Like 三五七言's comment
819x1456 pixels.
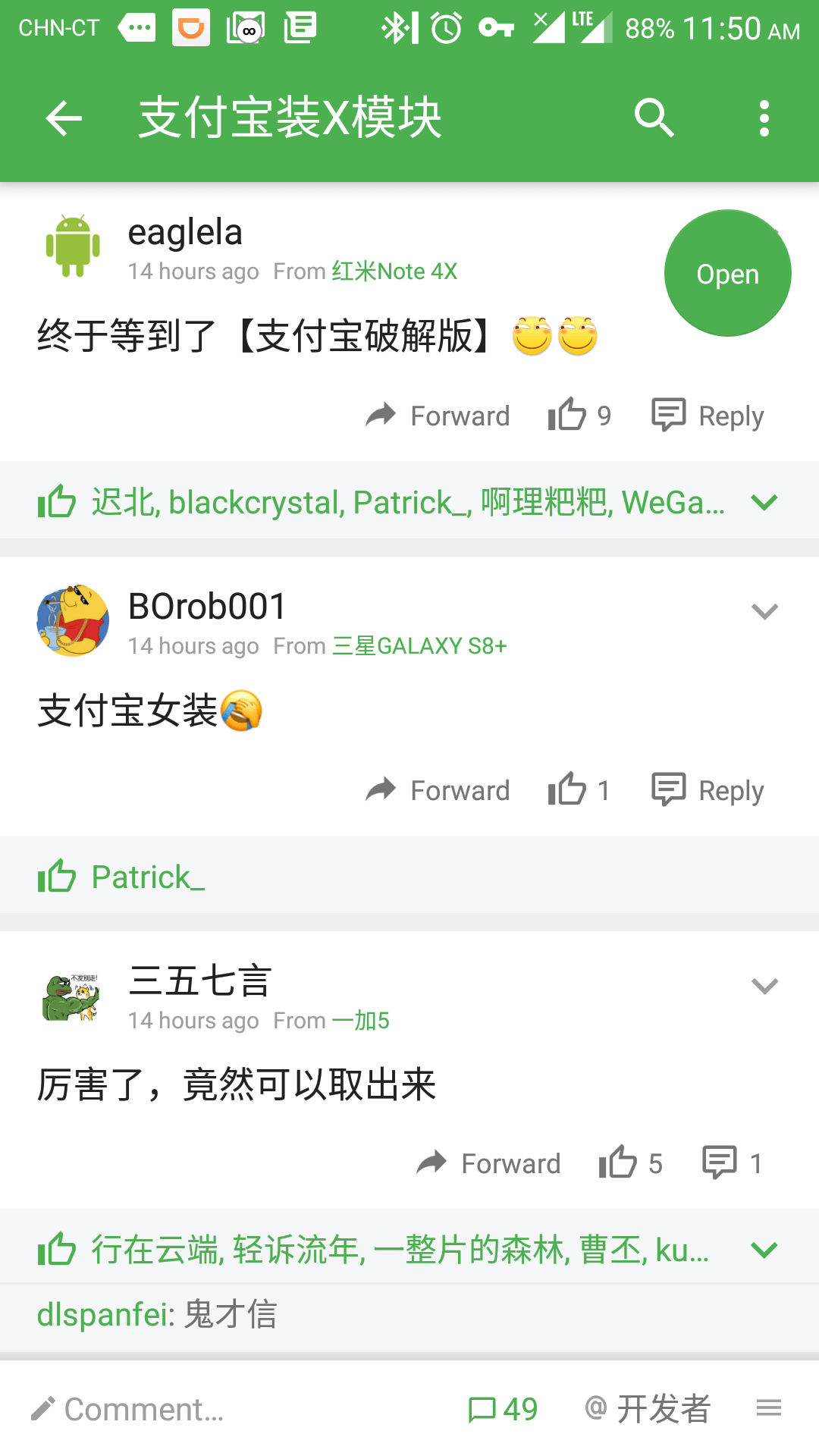pyautogui.click(x=630, y=1163)
